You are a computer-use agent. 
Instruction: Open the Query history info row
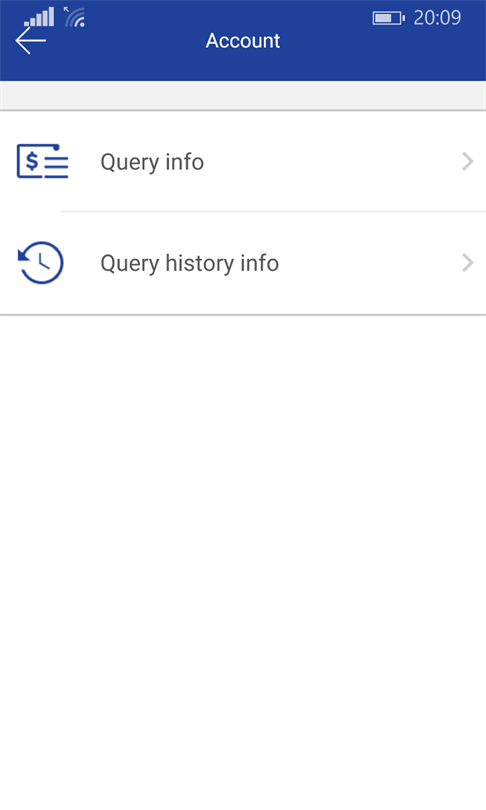click(243, 263)
